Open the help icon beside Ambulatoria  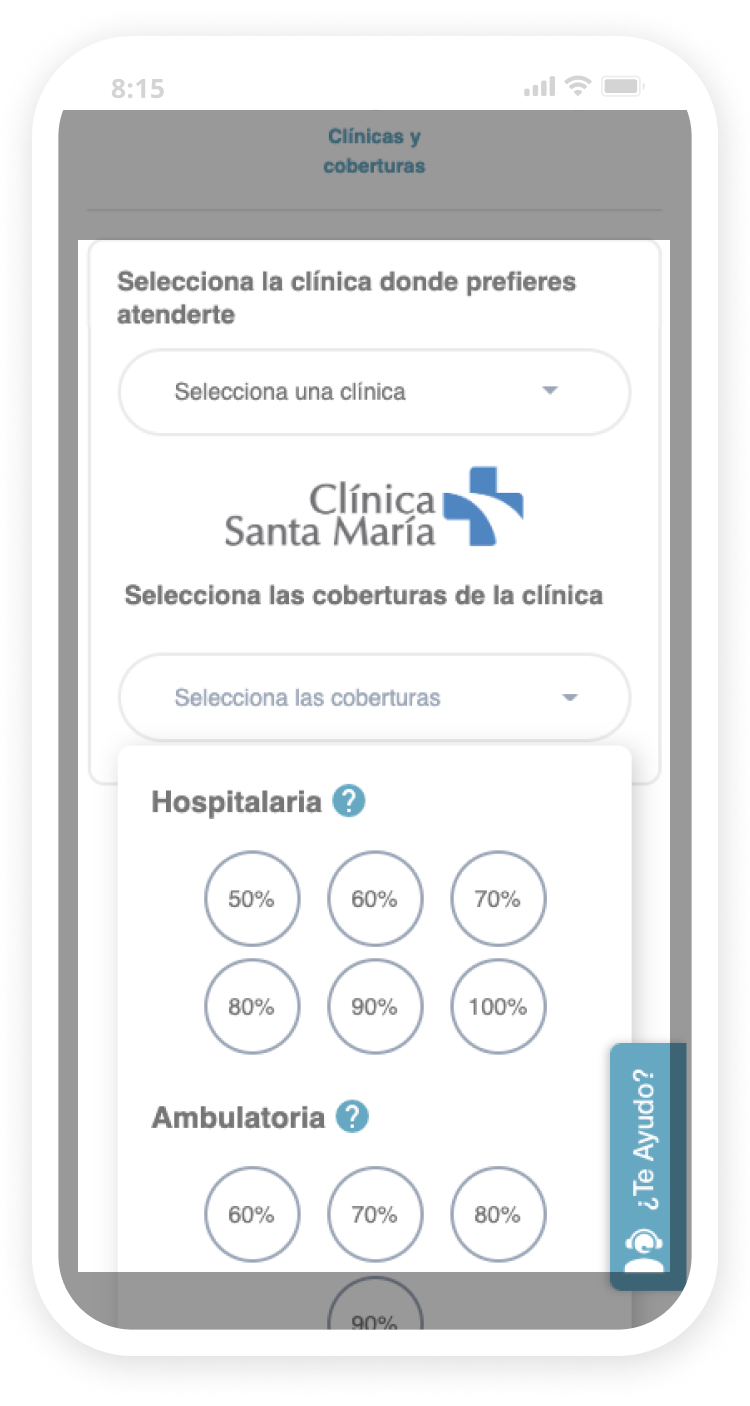coord(353,1116)
